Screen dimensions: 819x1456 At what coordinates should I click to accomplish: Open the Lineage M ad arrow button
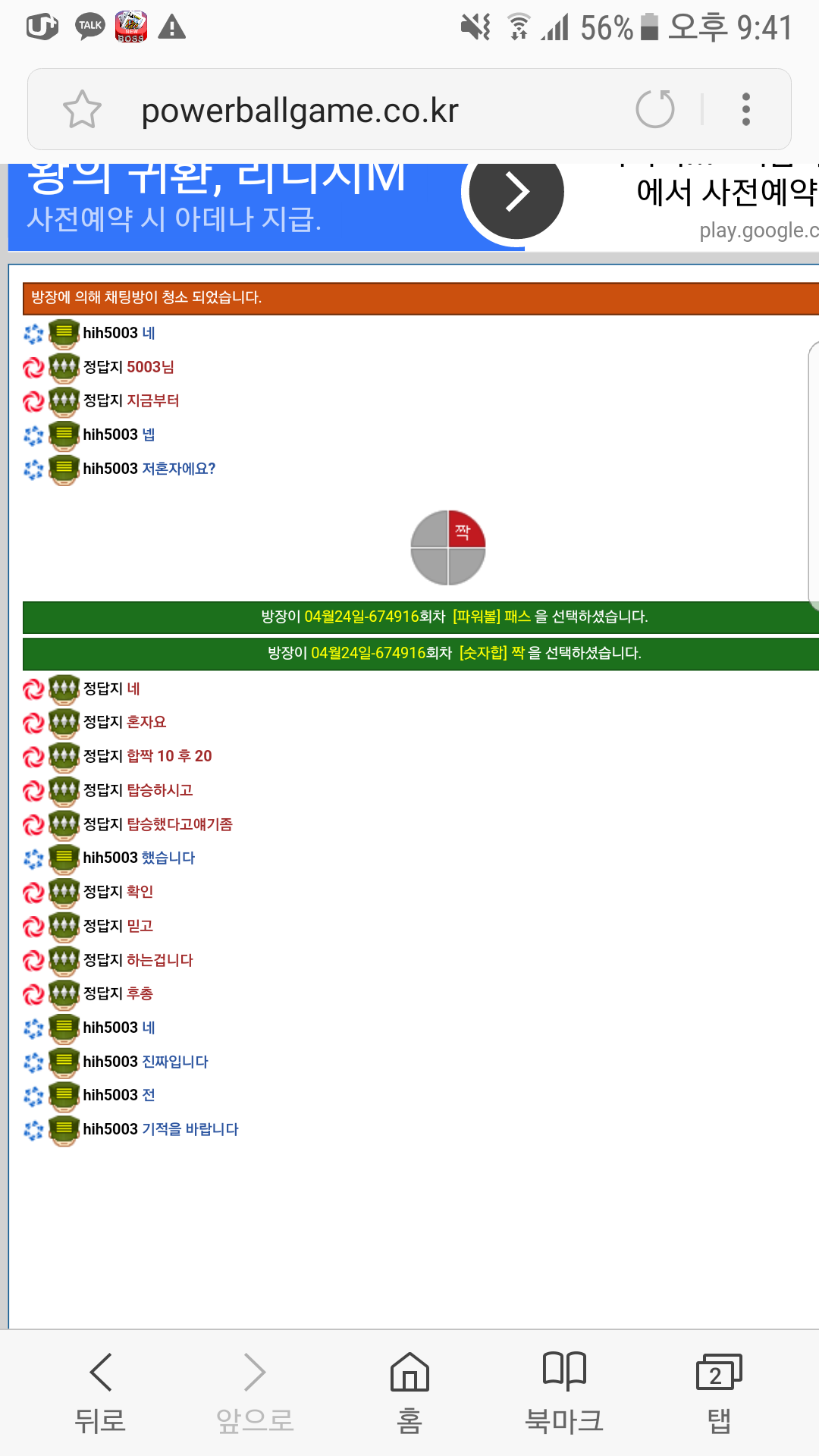516,192
